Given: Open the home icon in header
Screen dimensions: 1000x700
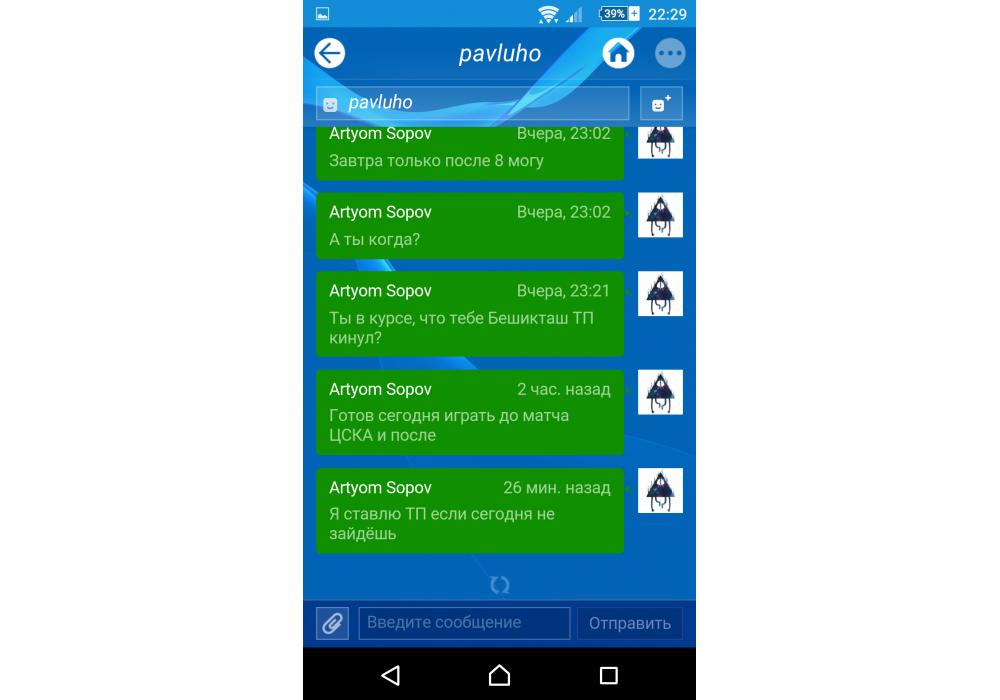Looking at the screenshot, I should 618,53.
